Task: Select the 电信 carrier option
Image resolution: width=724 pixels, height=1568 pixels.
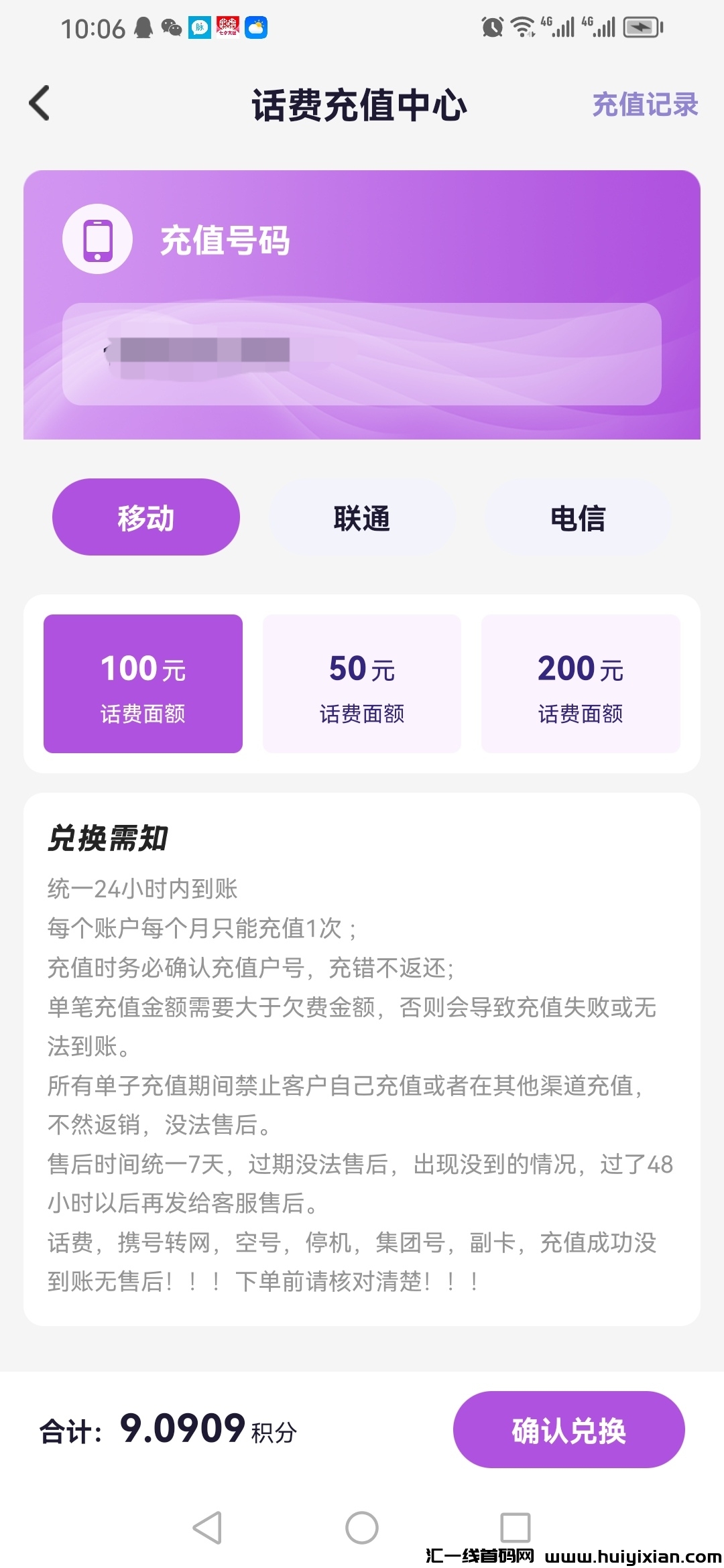Action: pos(577,517)
